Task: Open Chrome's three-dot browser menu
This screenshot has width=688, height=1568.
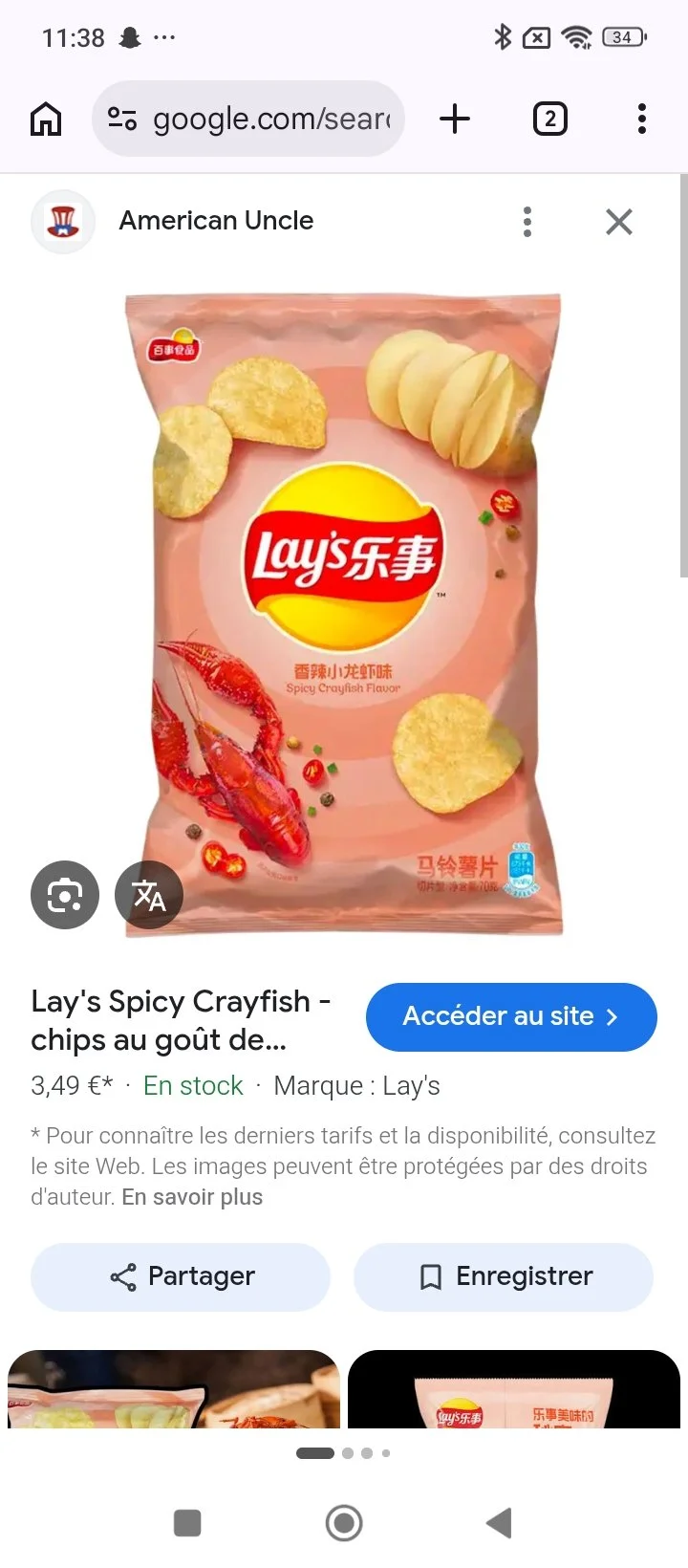Action: tap(641, 119)
